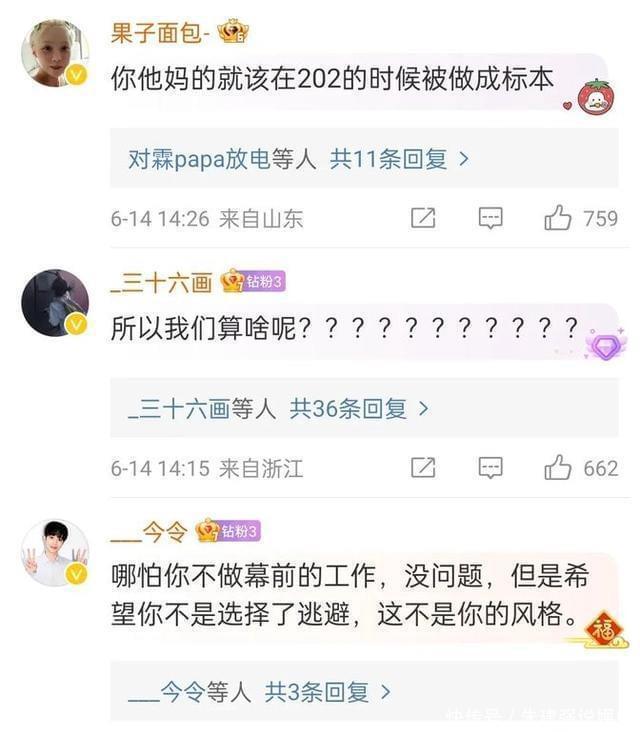Share 果子面包's comment

click(x=423, y=218)
